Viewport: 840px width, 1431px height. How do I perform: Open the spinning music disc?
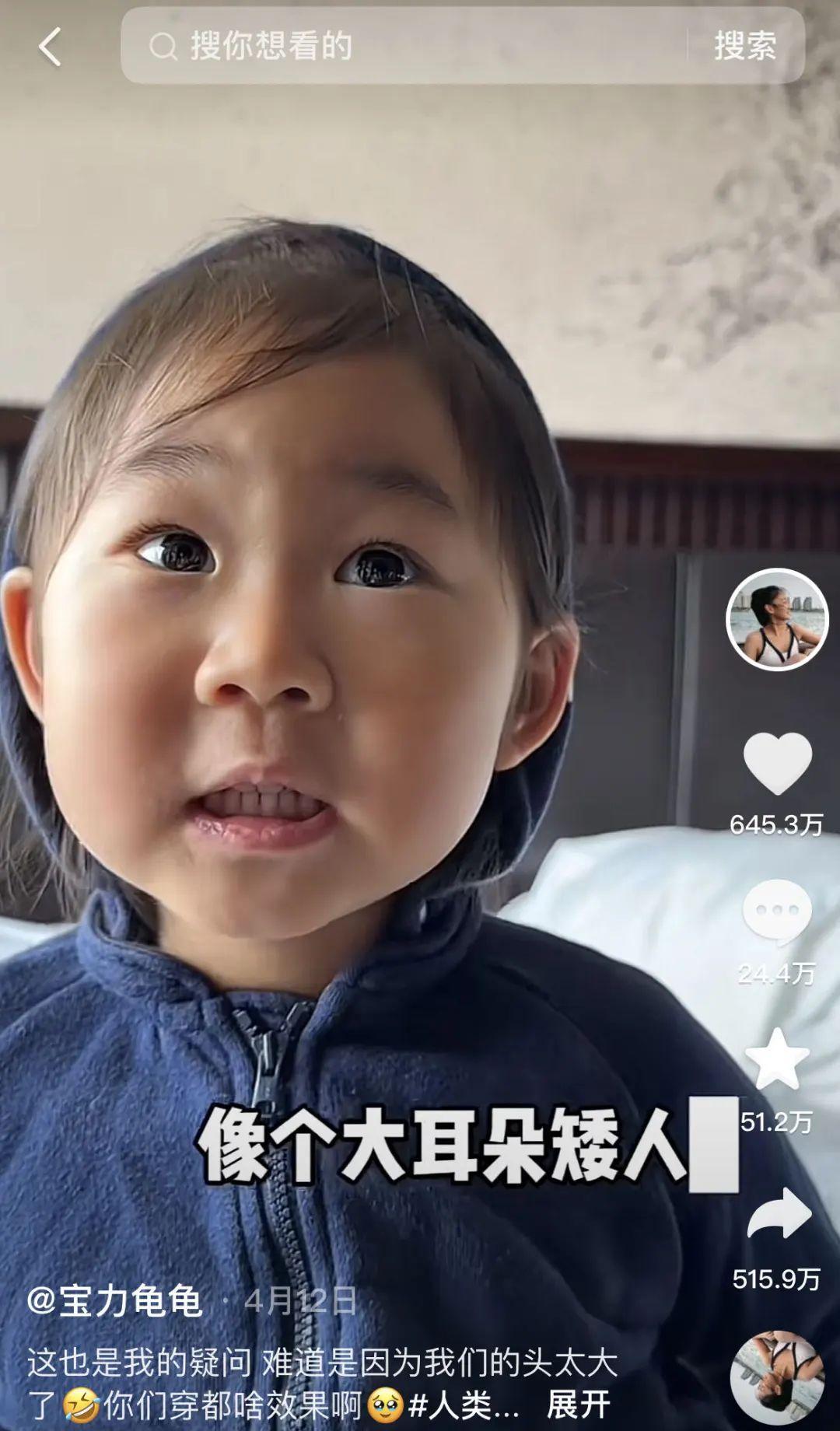tap(777, 1377)
